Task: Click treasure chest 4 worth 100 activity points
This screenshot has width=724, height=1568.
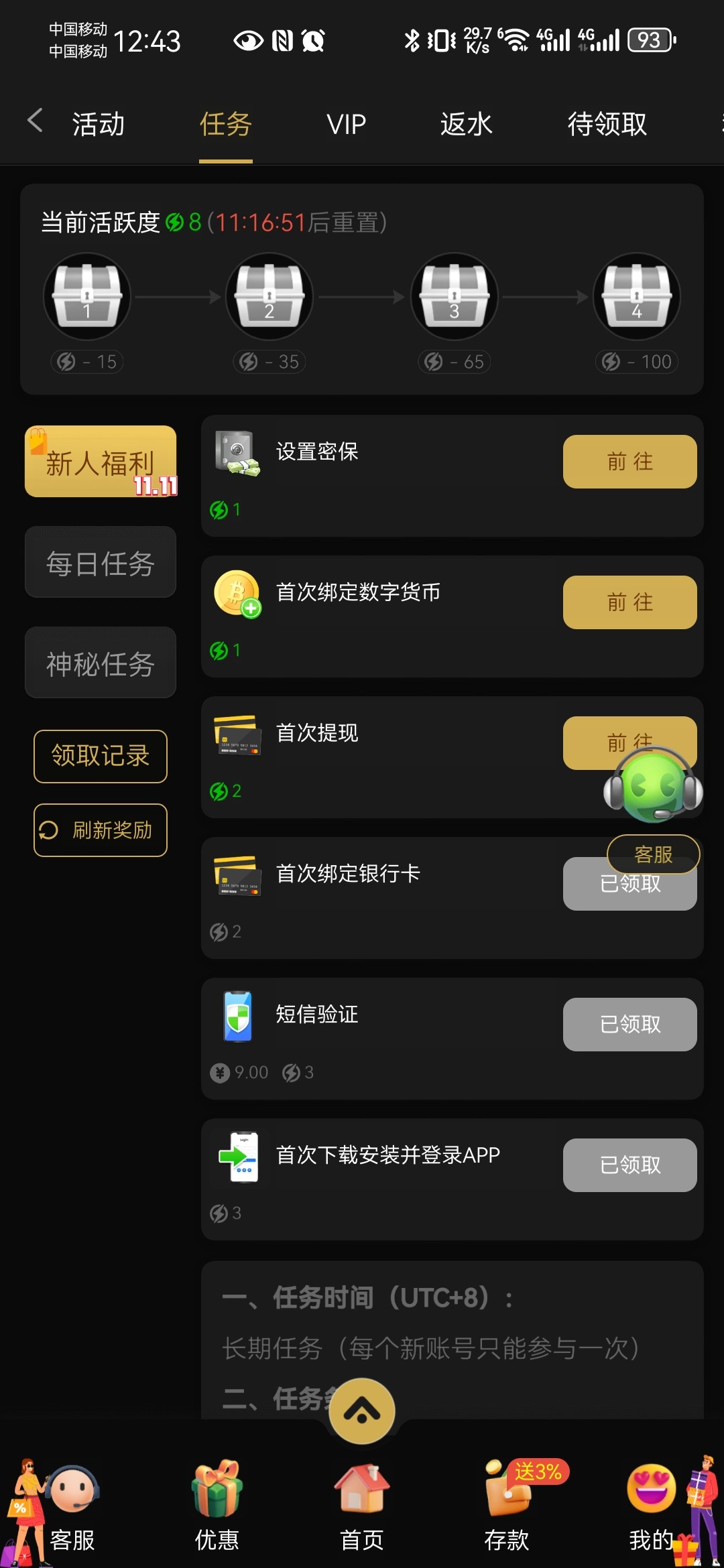Action: tap(637, 296)
